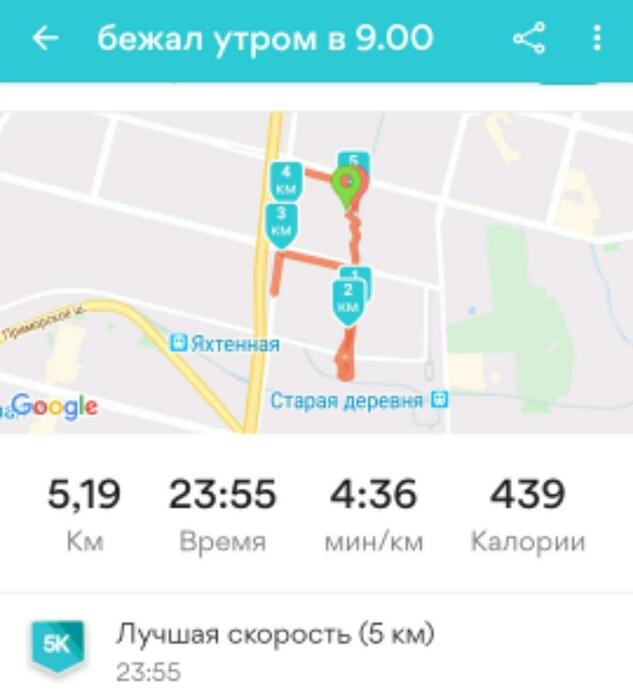
Task: Share this run
Action: (x=529, y=39)
